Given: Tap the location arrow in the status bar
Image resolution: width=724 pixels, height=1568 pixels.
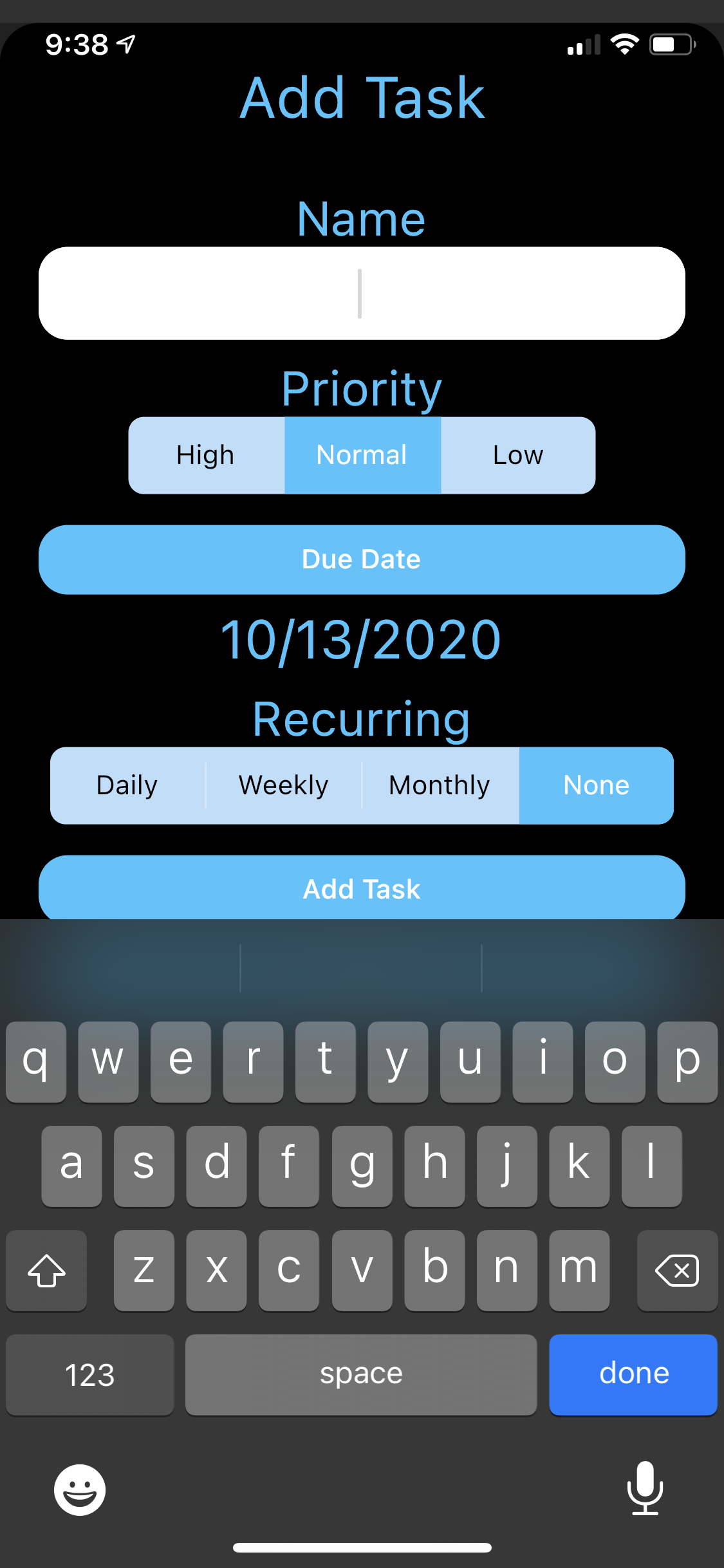Looking at the screenshot, I should click(126, 43).
